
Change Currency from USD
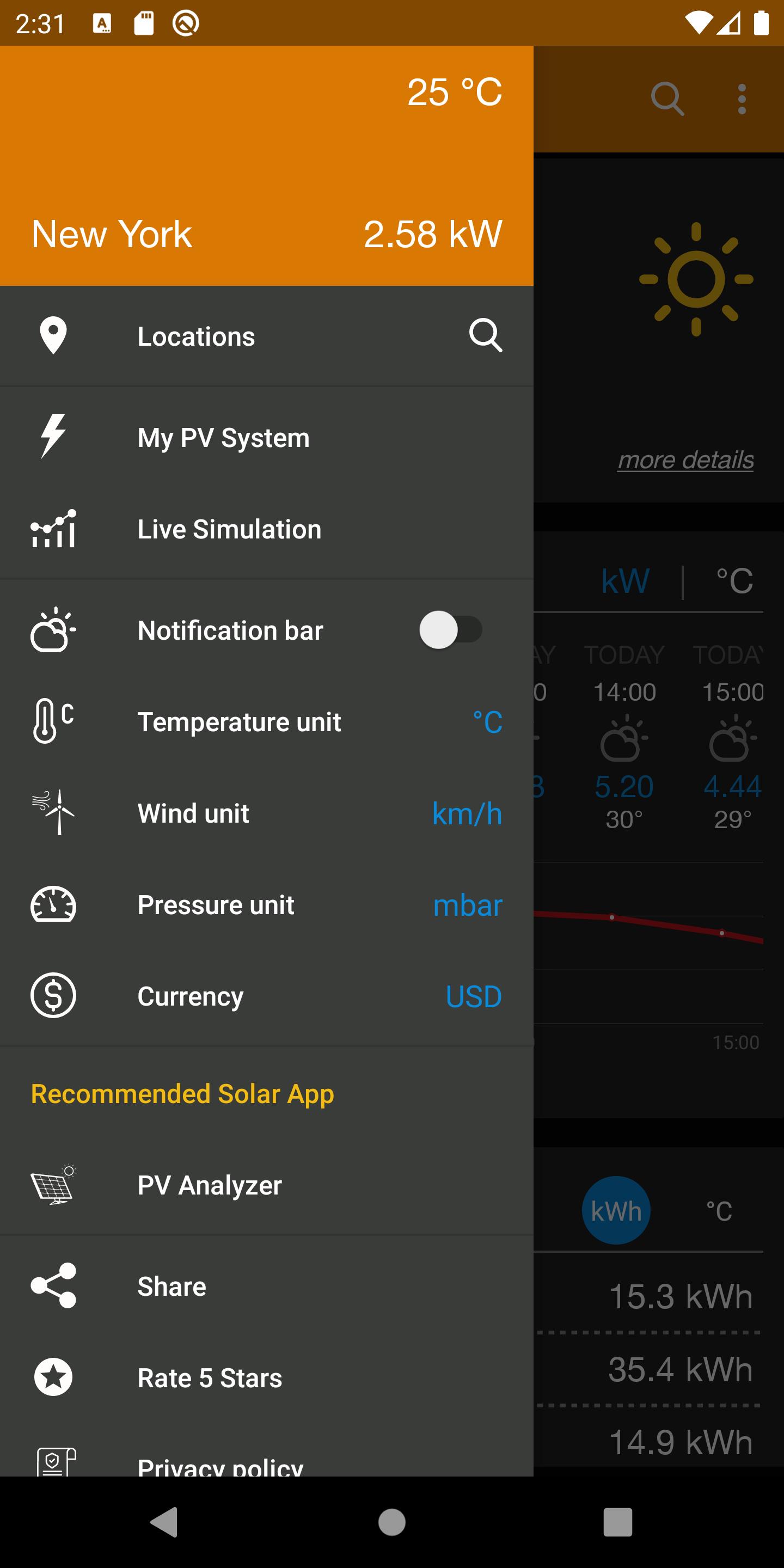[267, 996]
